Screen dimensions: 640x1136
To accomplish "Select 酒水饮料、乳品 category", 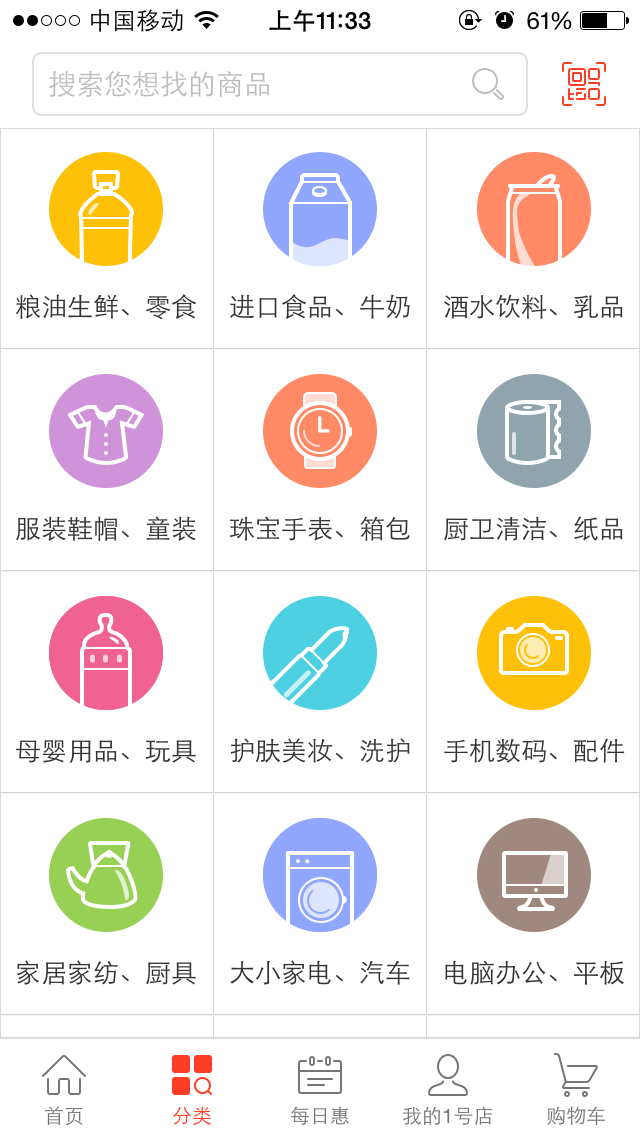I will click(533, 238).
